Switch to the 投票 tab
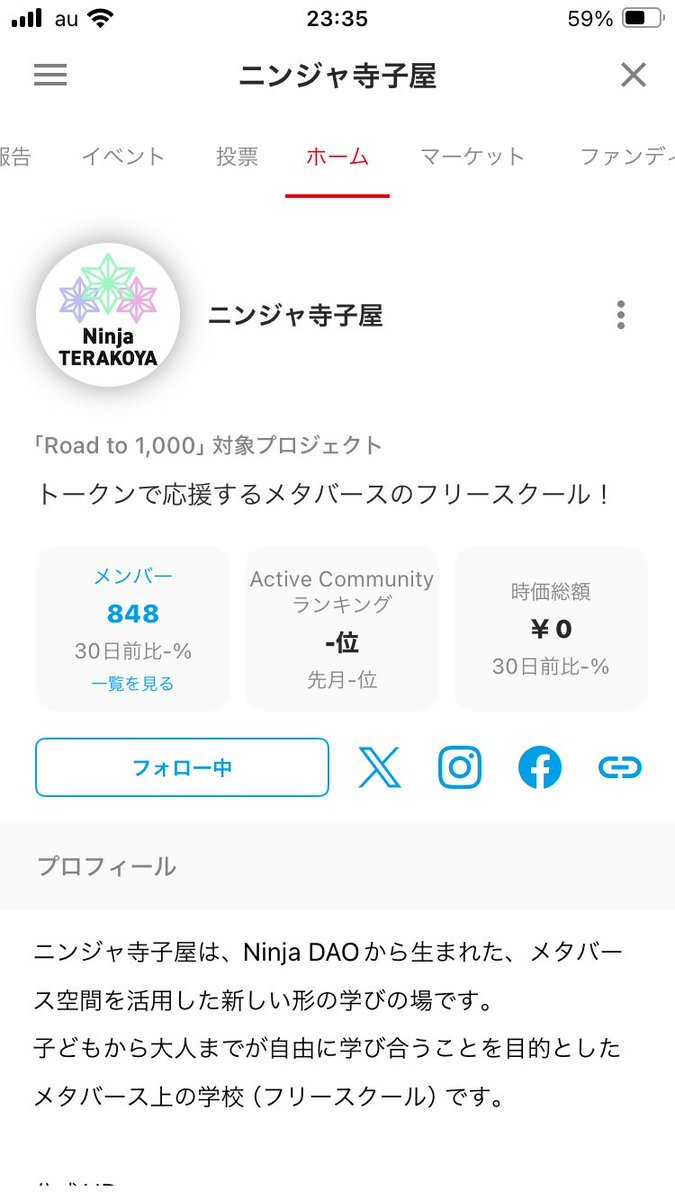Image resolution: width=675 pixels, height=1200 pixels. (237, 157)
